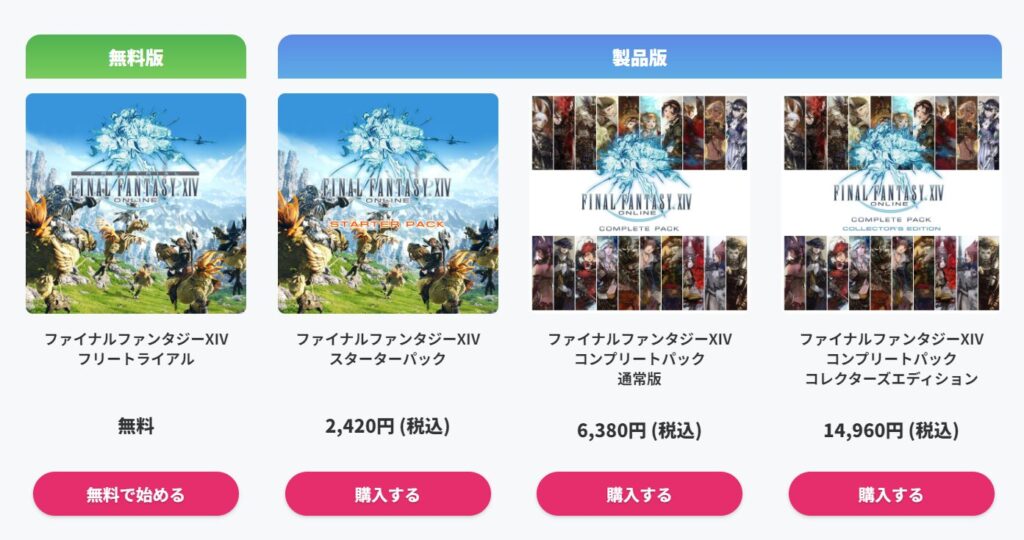This screenshot has width=1024, height=540.
Task: View the Complete Pack 通常版 image
Action: [x=640, y=203]
